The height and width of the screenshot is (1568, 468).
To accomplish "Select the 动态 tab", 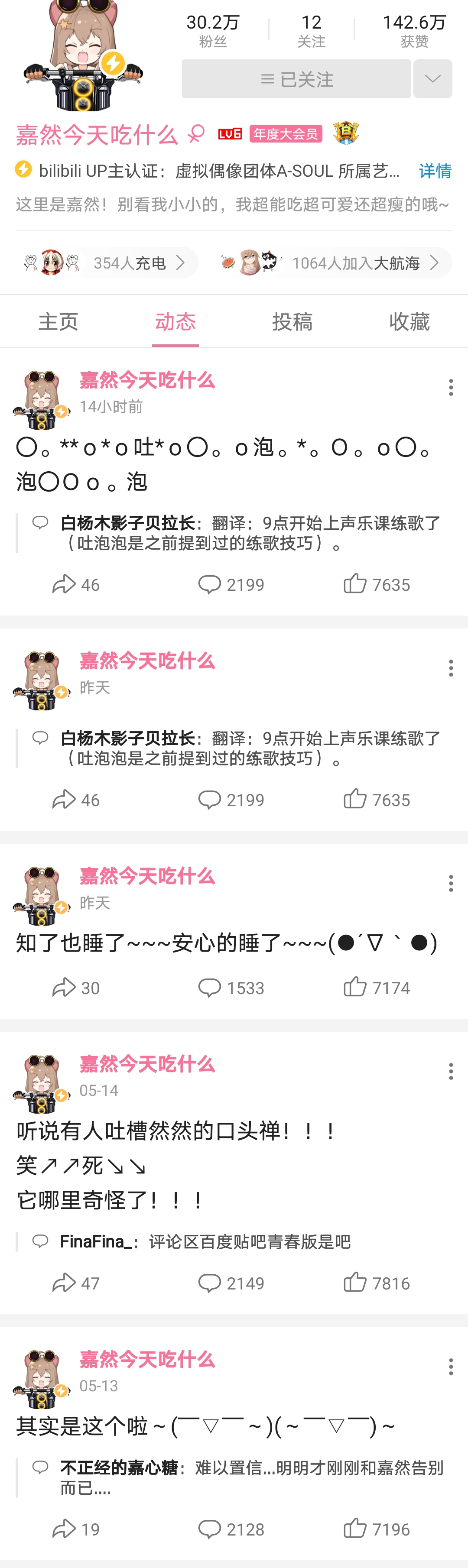I will [175, 321].
